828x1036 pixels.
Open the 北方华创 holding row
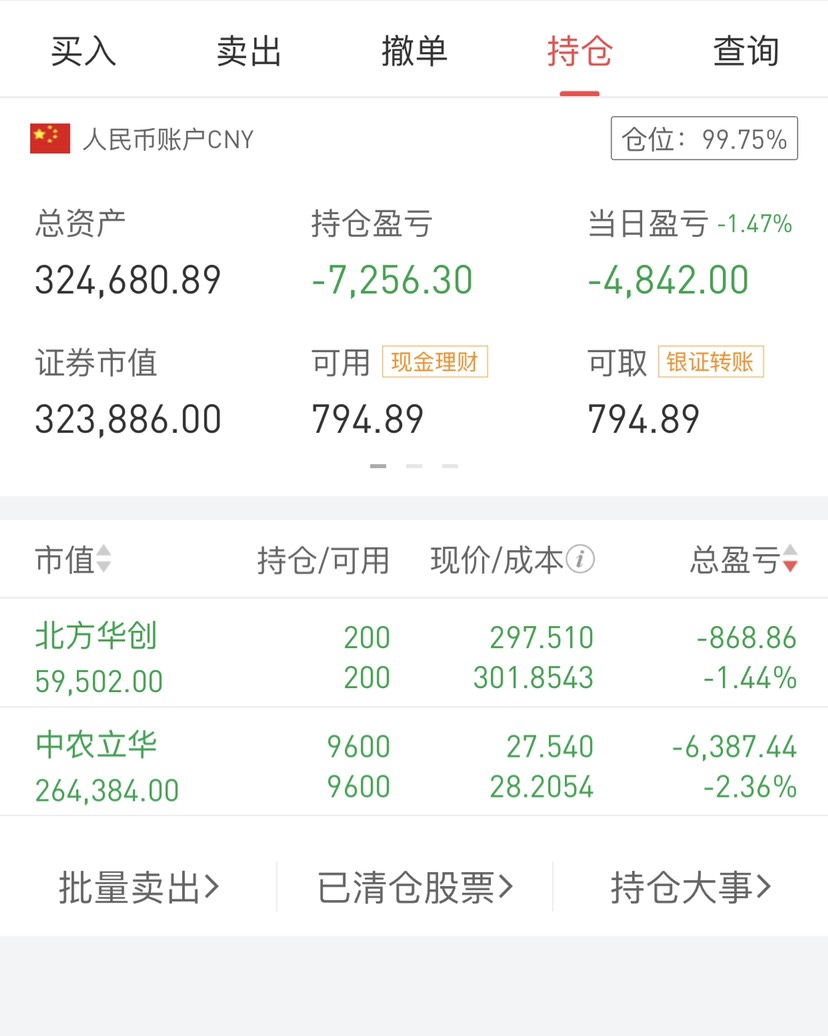[x=414, y=656]
